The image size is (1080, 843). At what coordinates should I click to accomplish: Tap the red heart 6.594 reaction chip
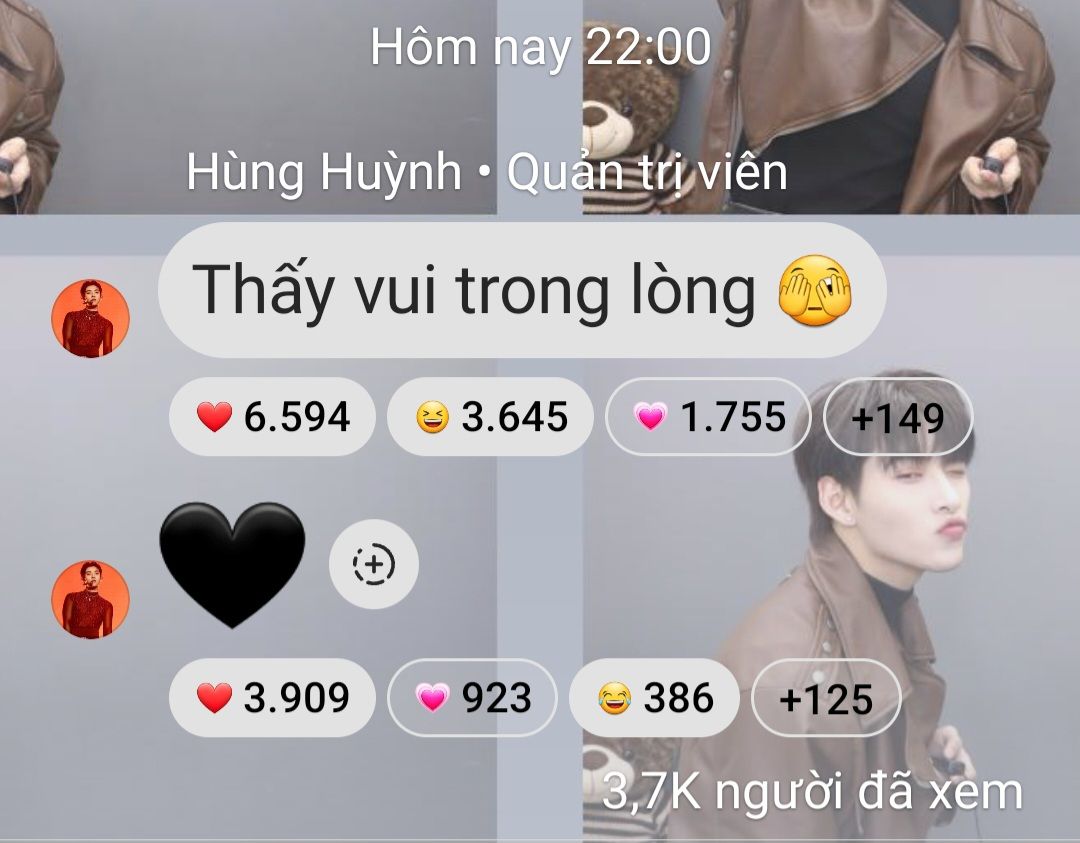tap(272, 416)
